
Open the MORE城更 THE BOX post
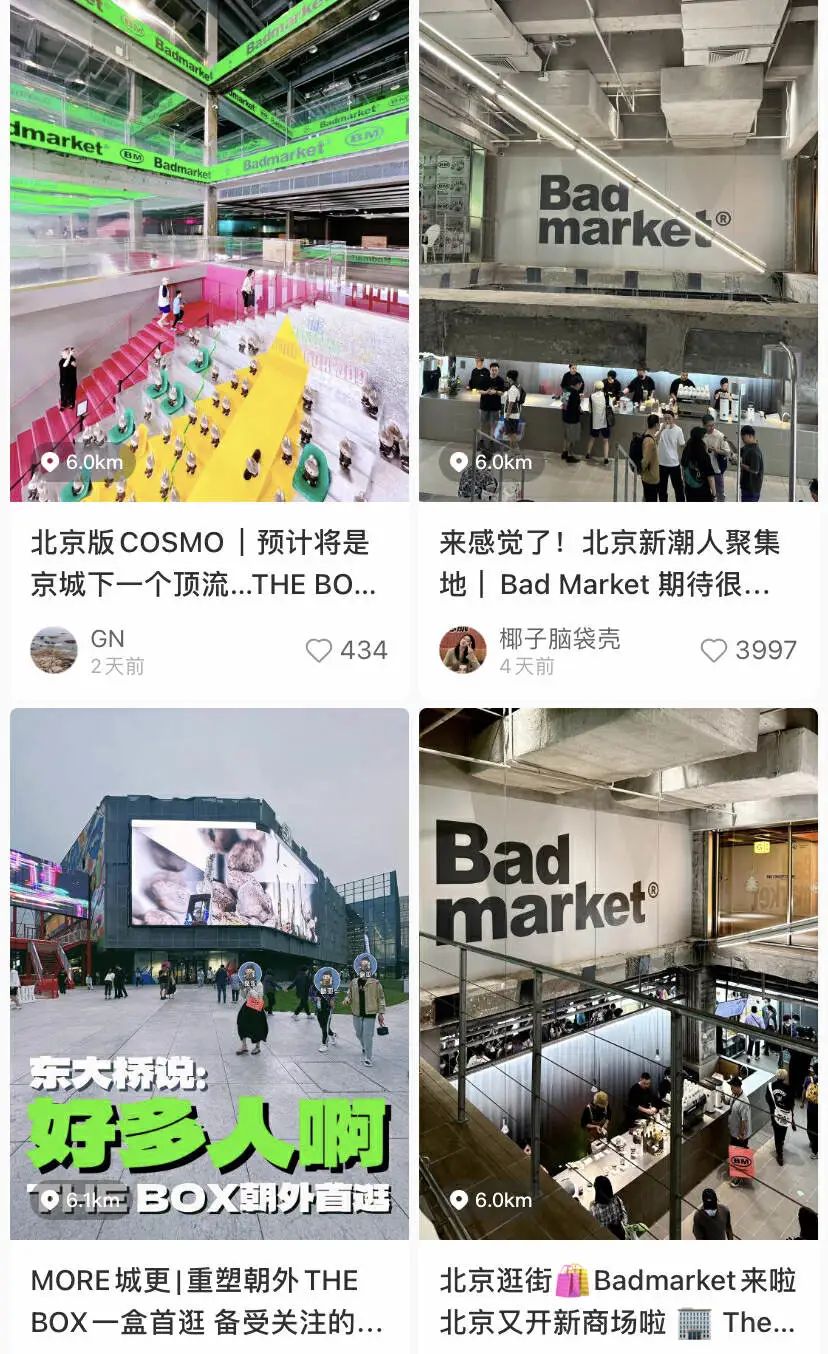pyautogui.click(x=209, y=975)
